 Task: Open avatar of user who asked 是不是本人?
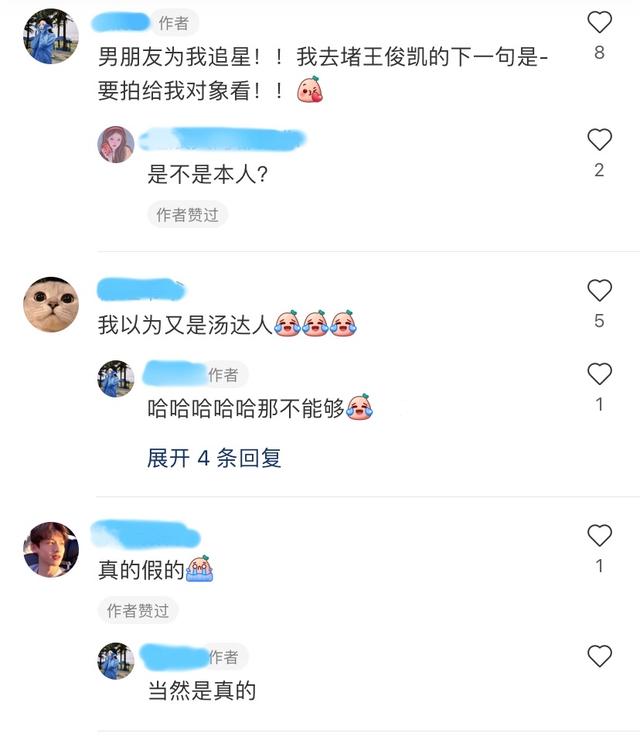[115, 144]
